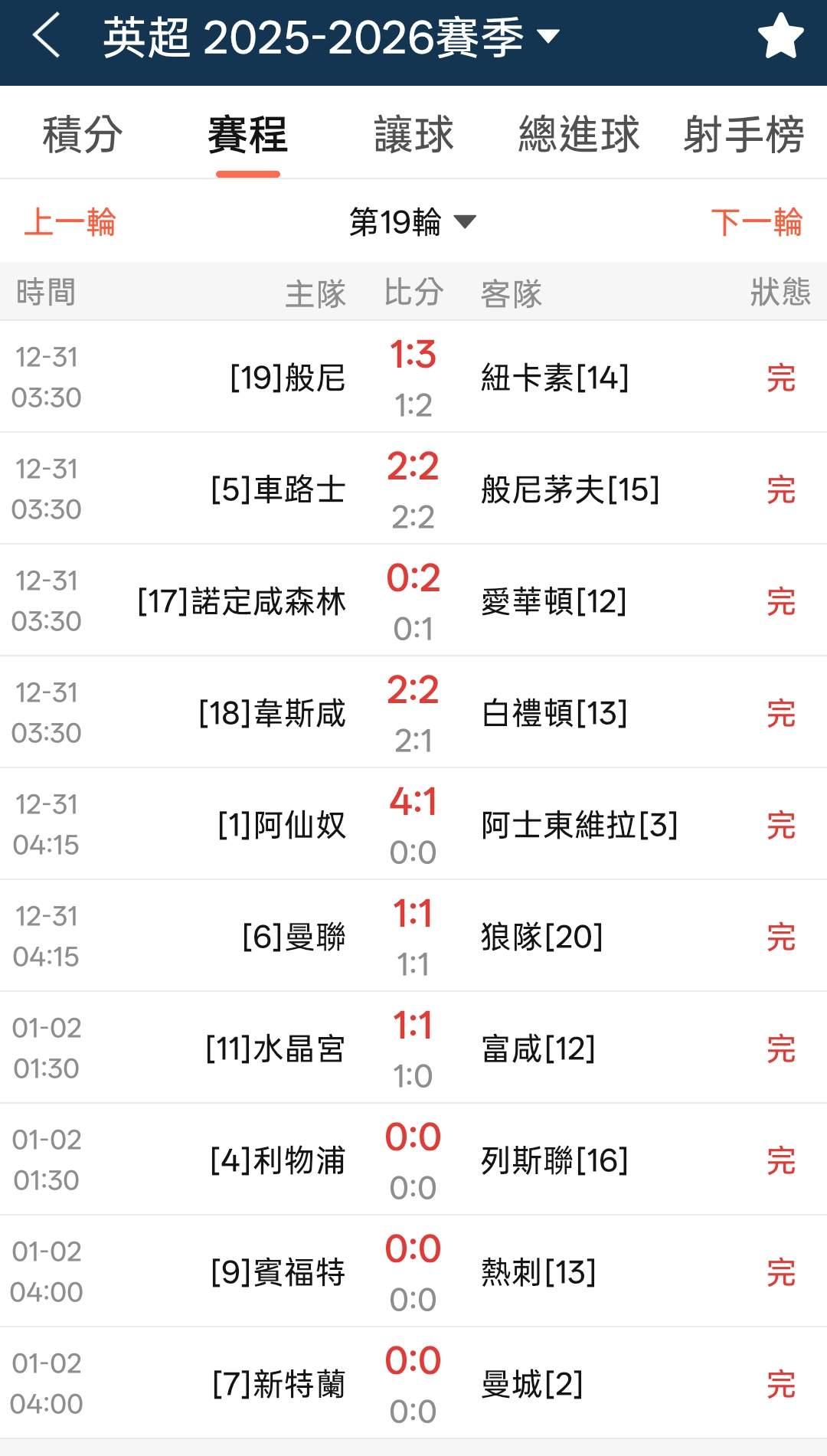Switch to the 積分 tab
The width and height of the screenshot is (827, 1456).
[x=82, y=135]
